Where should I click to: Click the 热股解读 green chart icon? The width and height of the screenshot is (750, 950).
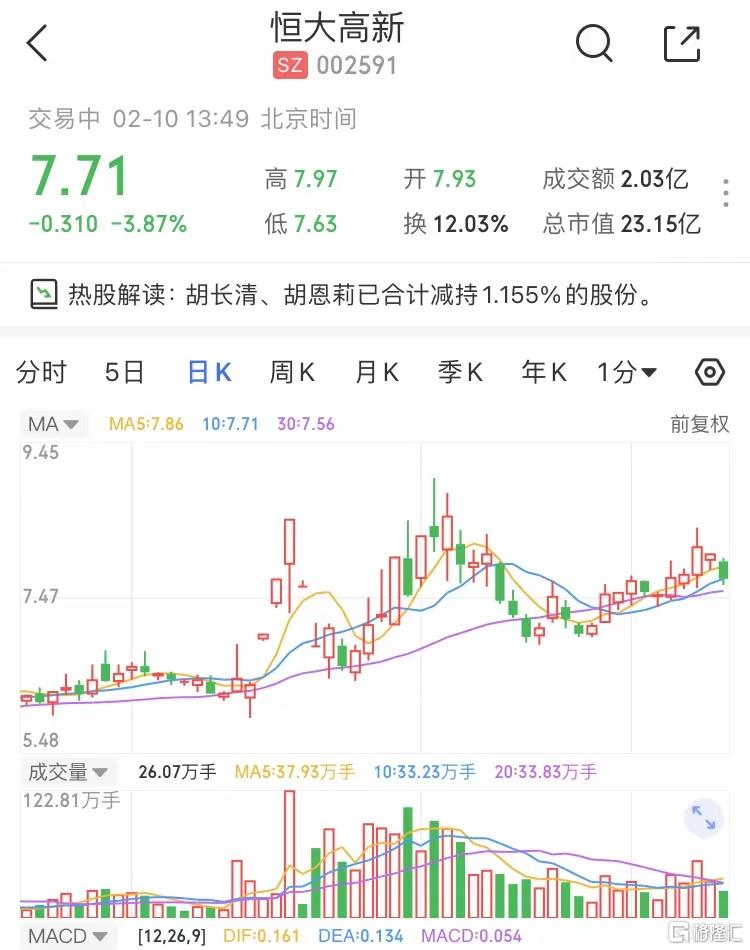pos(45,294)
